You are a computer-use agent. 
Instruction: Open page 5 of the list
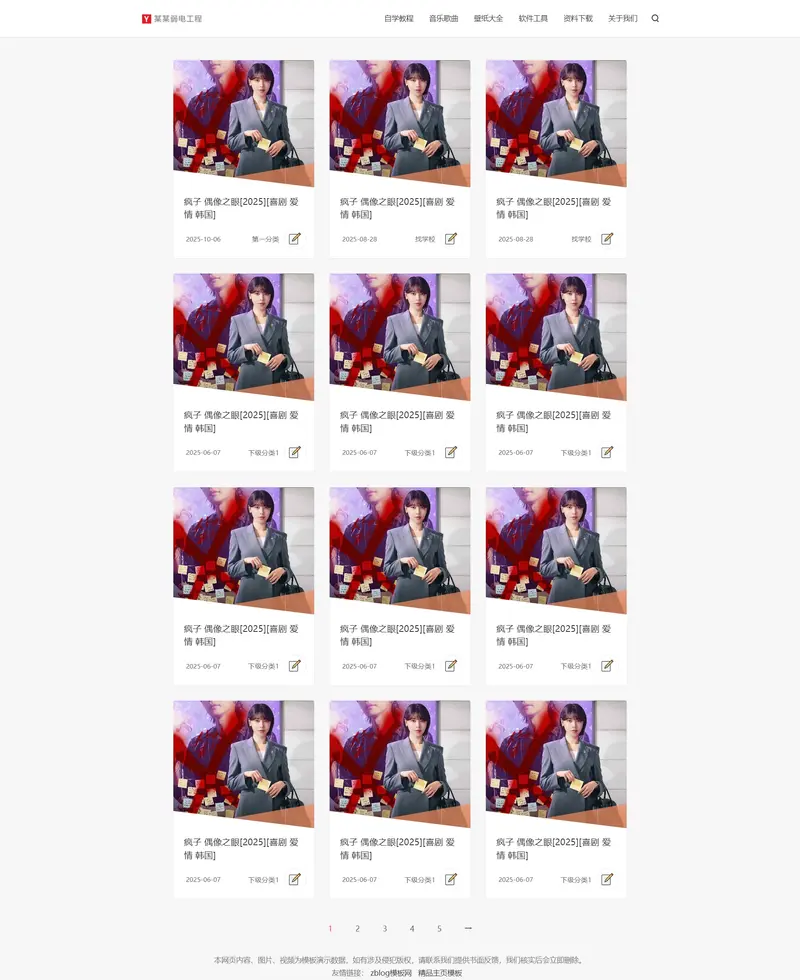pos(439,929)
